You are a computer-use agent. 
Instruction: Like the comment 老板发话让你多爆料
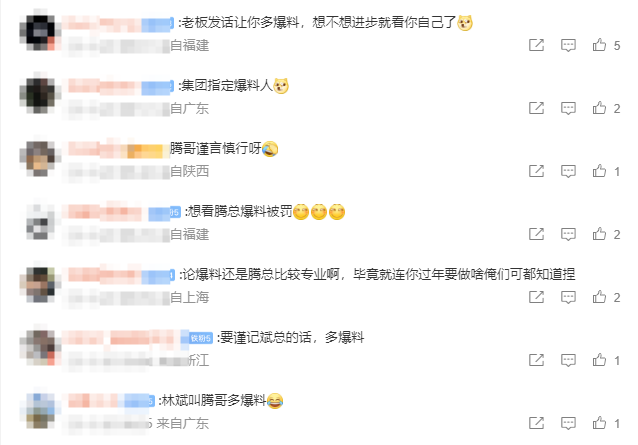click(599, 45)
